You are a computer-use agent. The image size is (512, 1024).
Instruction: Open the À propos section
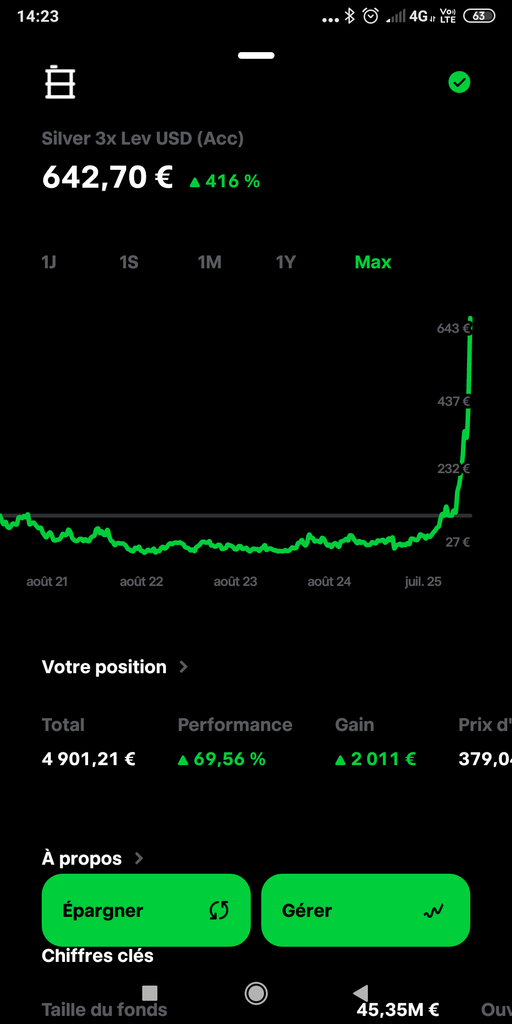(x=93, y=858)
